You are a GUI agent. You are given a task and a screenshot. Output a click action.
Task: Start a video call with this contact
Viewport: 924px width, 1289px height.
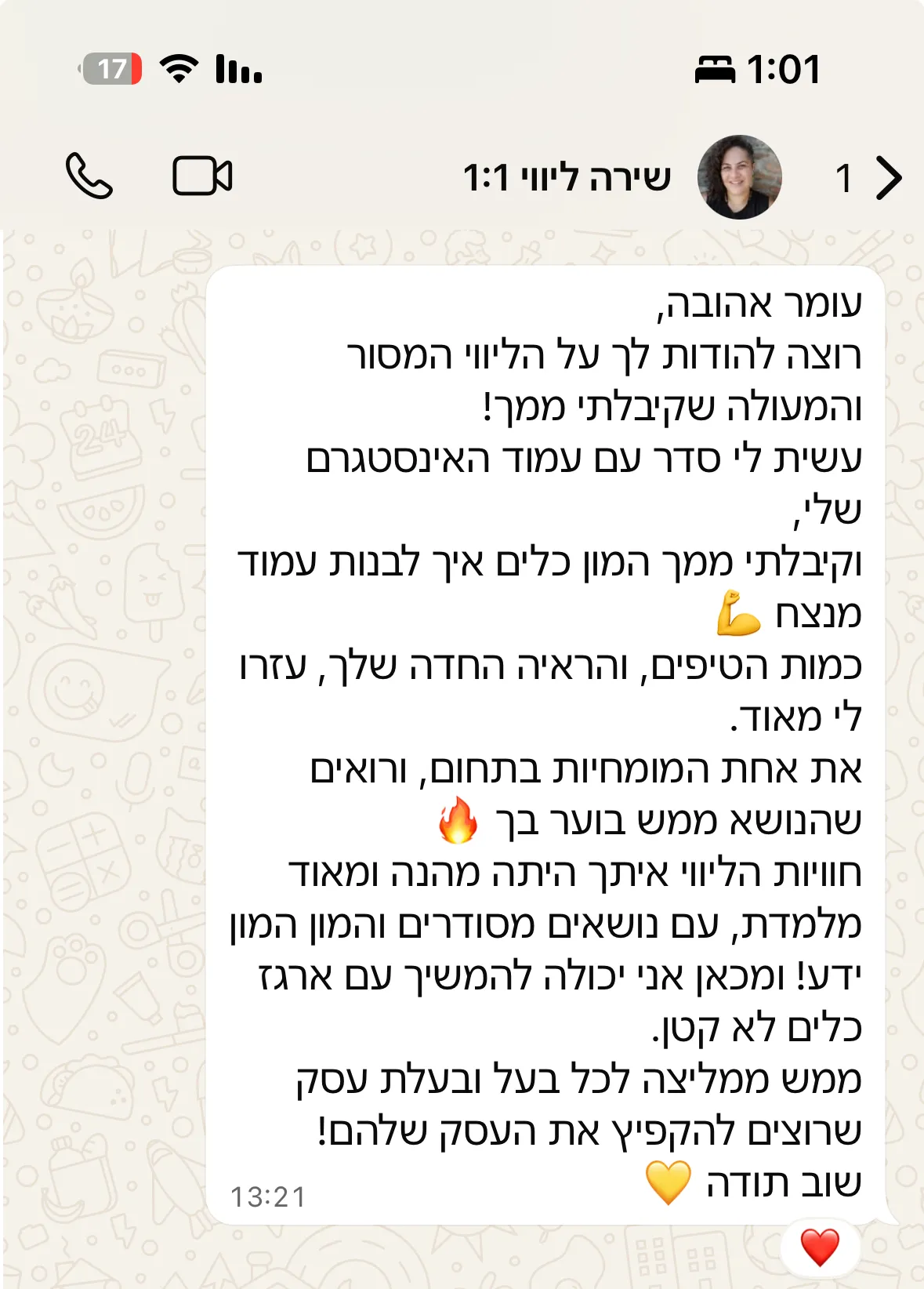click(202, 176)
